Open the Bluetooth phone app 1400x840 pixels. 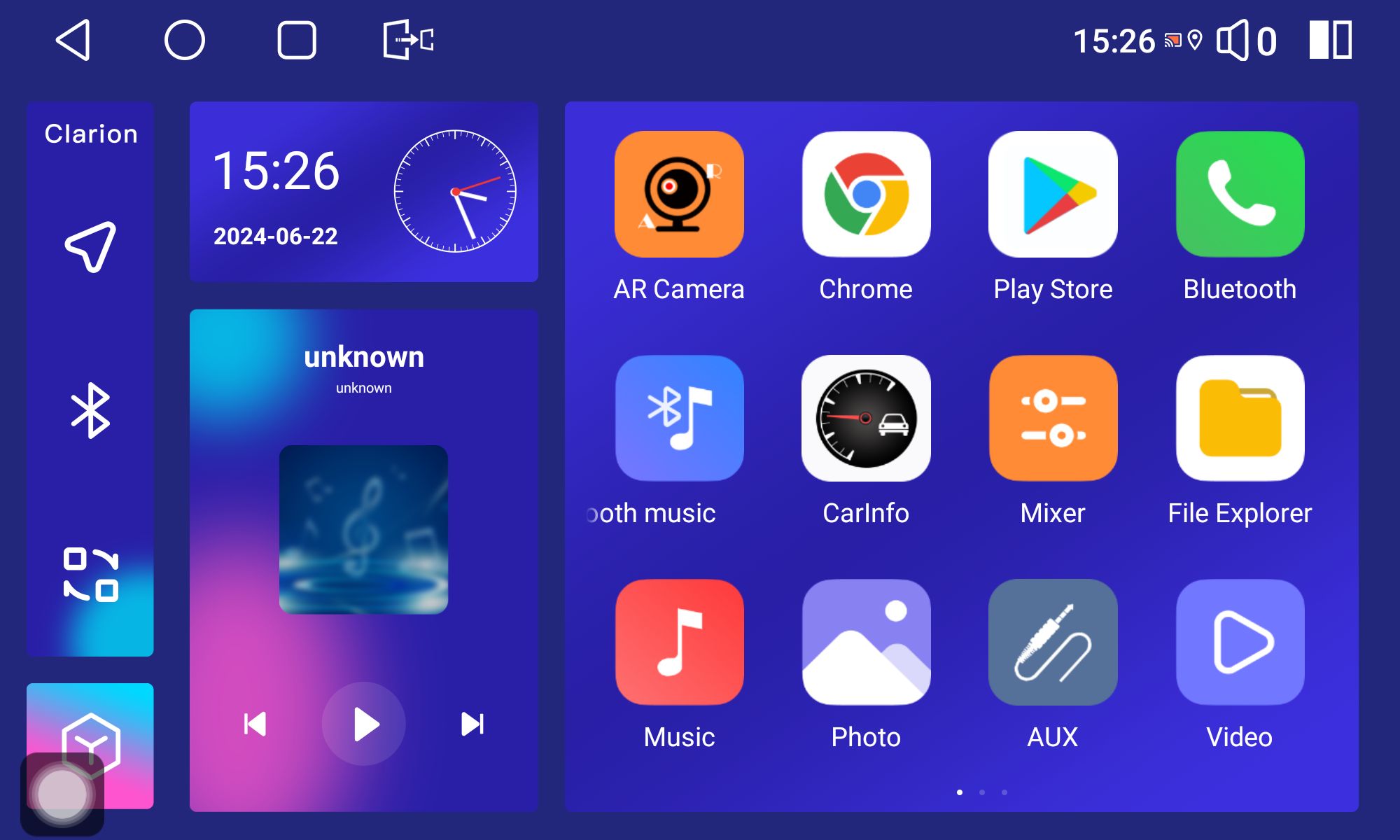(1240, 195)
